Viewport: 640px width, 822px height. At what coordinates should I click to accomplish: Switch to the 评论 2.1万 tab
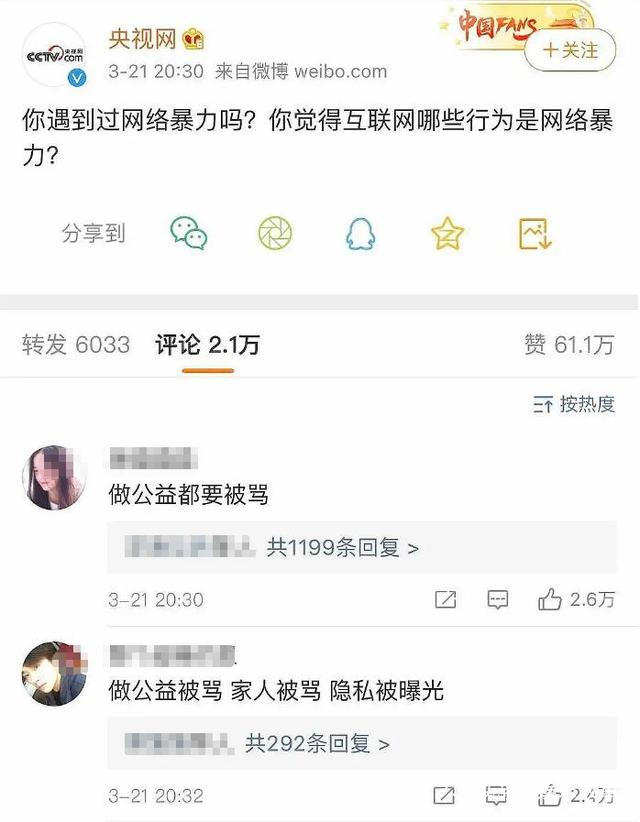(x=207, y=345)
